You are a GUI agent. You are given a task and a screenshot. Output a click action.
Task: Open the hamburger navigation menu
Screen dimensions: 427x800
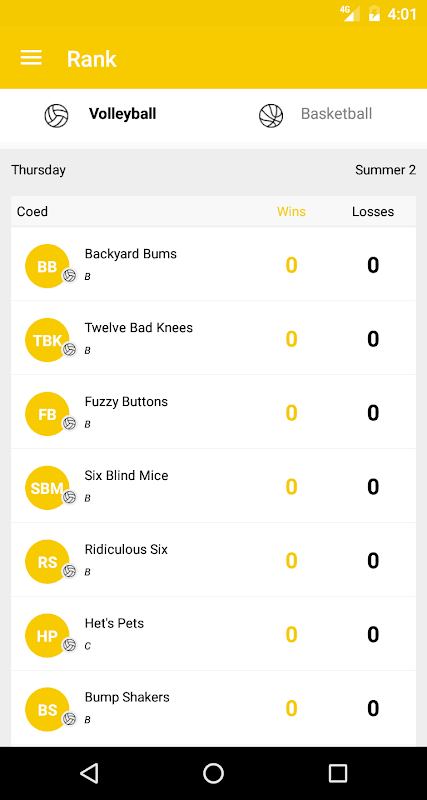pos(31,58)
